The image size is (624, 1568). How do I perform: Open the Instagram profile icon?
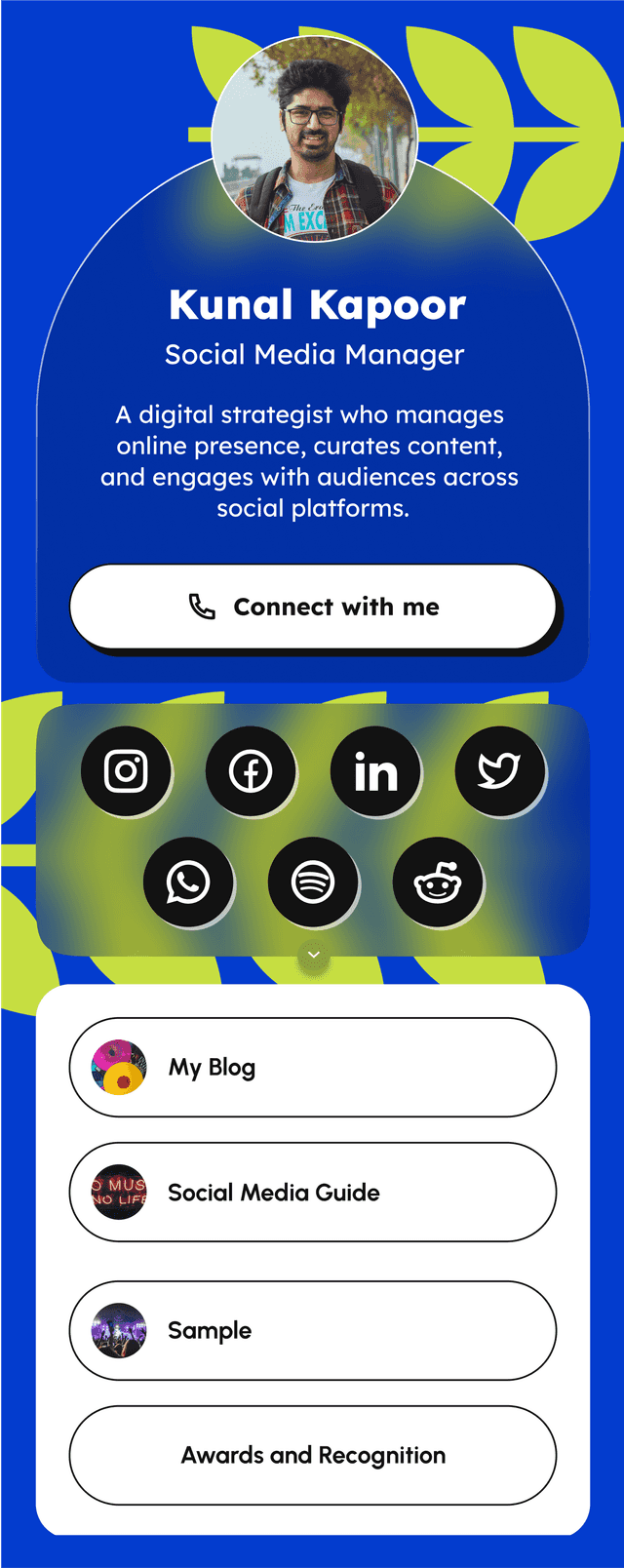tap(126, 771)
